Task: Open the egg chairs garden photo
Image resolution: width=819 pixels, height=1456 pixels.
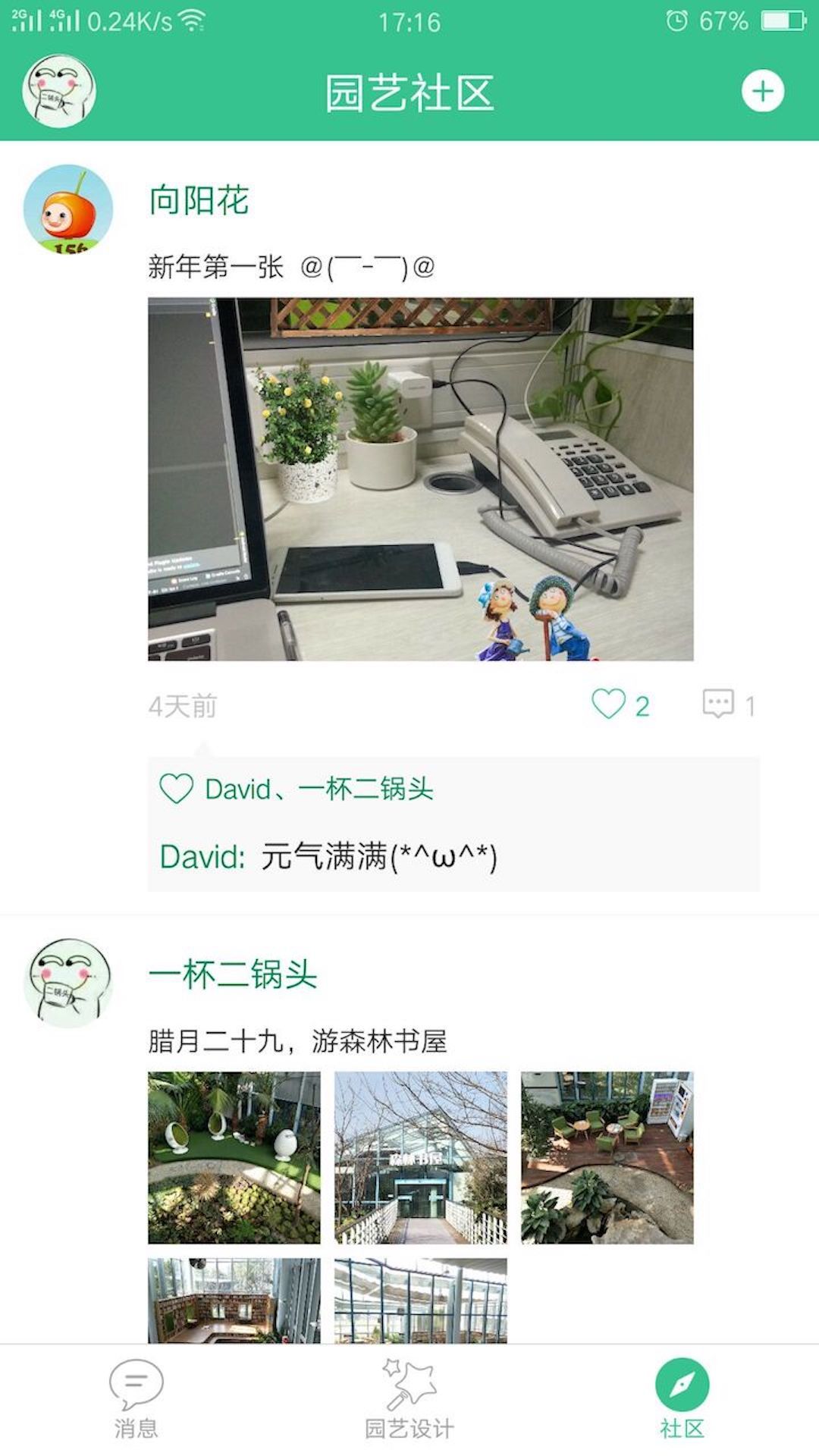Action: [x=234, y=1157]
